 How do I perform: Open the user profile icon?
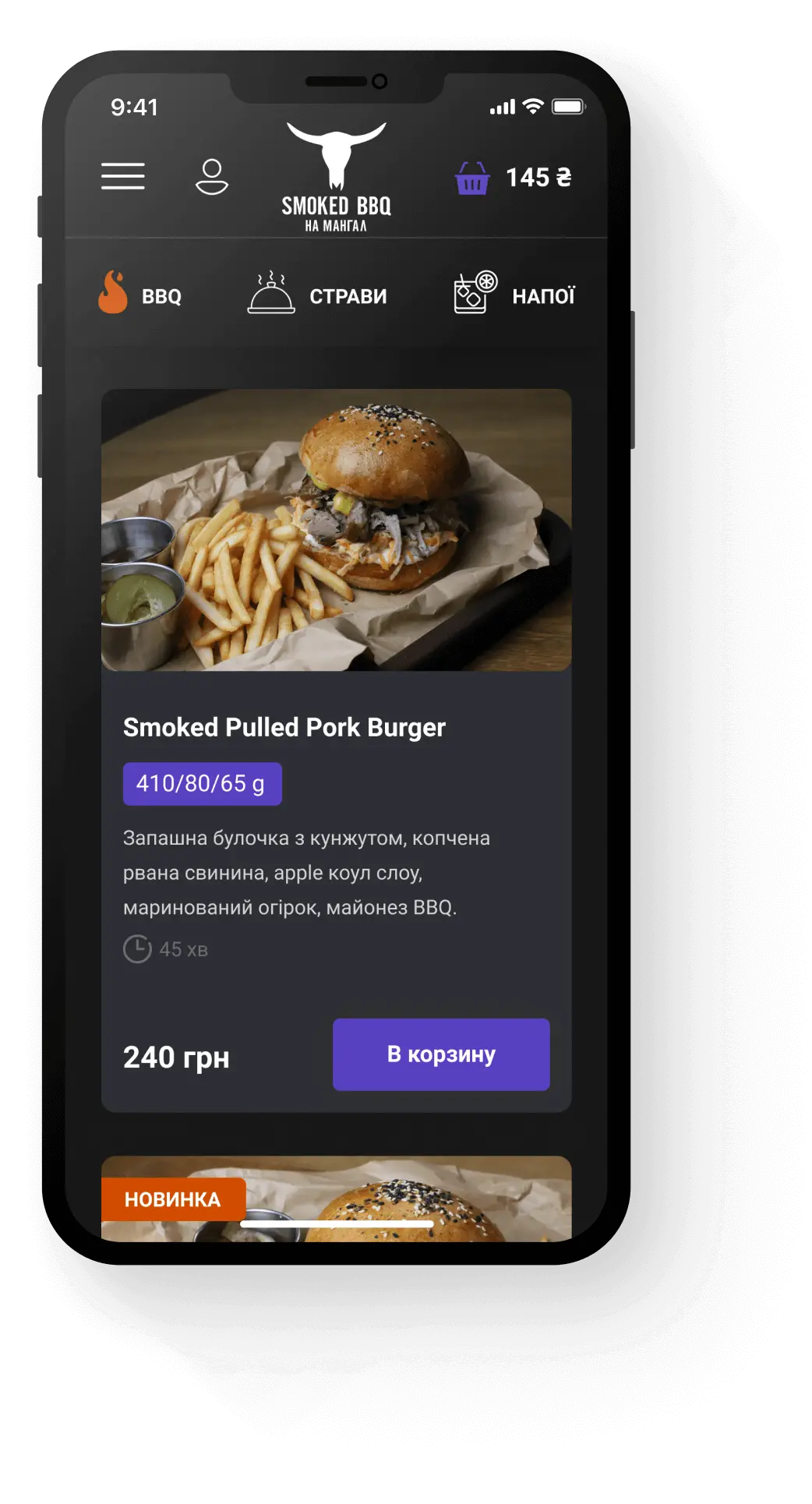tap(211, 177)
